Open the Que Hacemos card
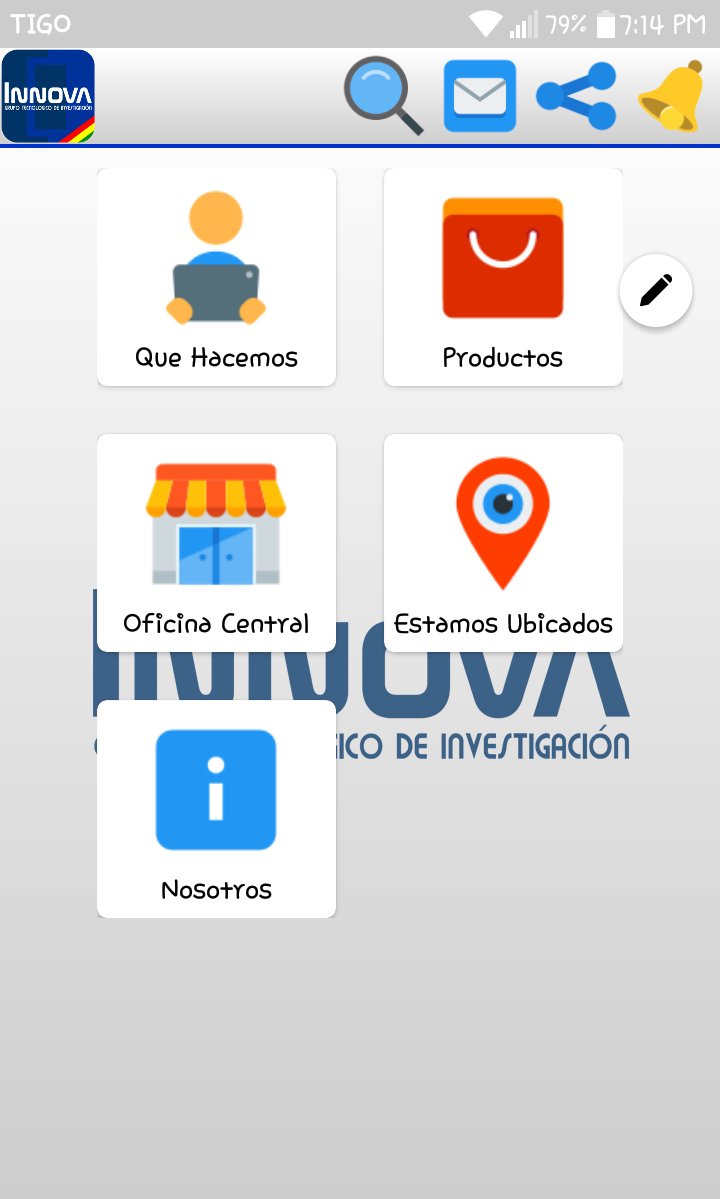This screenshot has width=720, height=1199. 216,277
